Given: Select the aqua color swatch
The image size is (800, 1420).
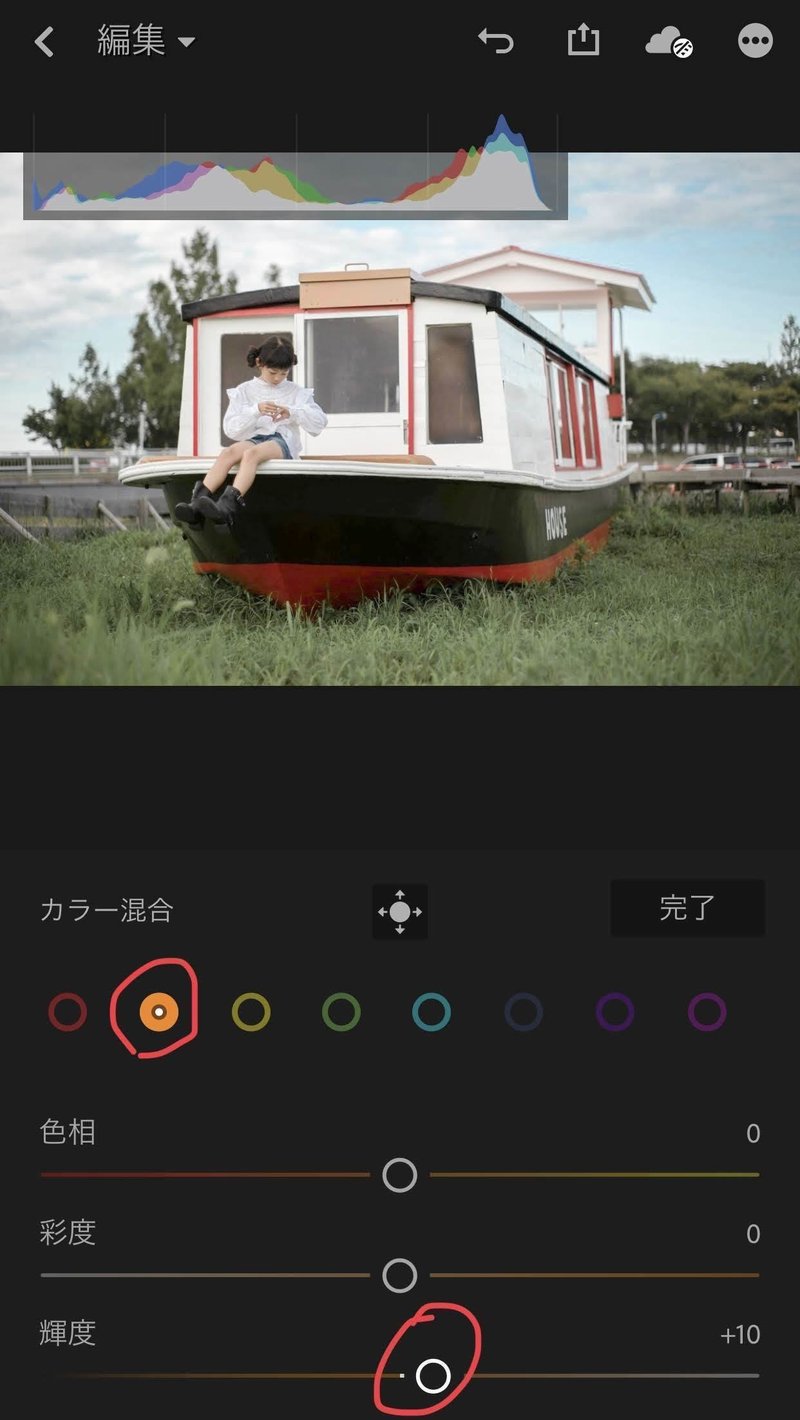Looking at the screenshot, I should [432, 1012].
